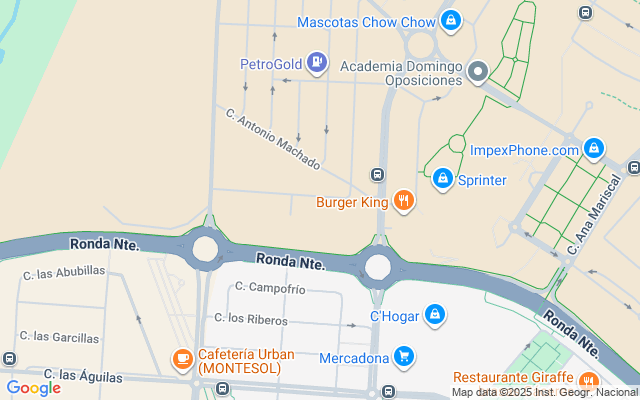This screenshot has width=640, height=400.
Task: Open the ImpexPhone.com store pin
Action: click(x=594, y=149)
